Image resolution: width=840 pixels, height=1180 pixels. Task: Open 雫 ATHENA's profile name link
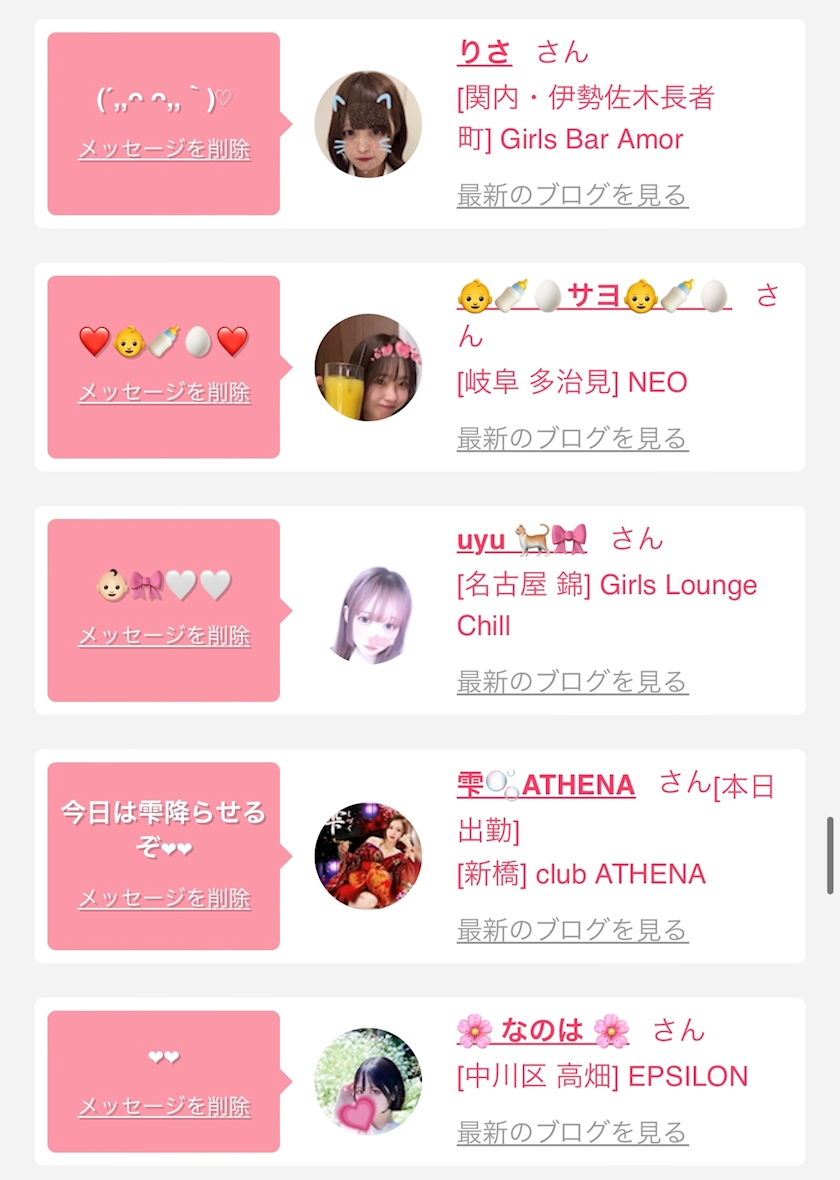546,785
